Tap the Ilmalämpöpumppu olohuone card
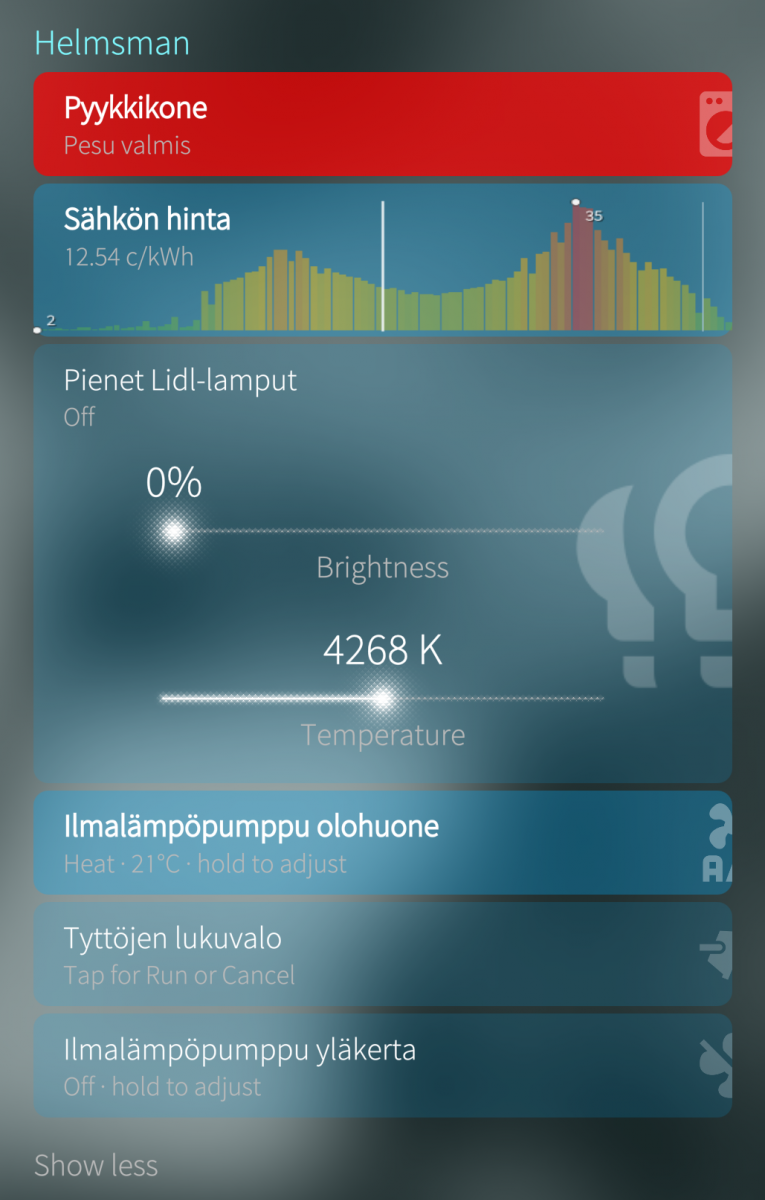Image resolution: width=765 pixels, height=1200 pixels. (383, 843)
